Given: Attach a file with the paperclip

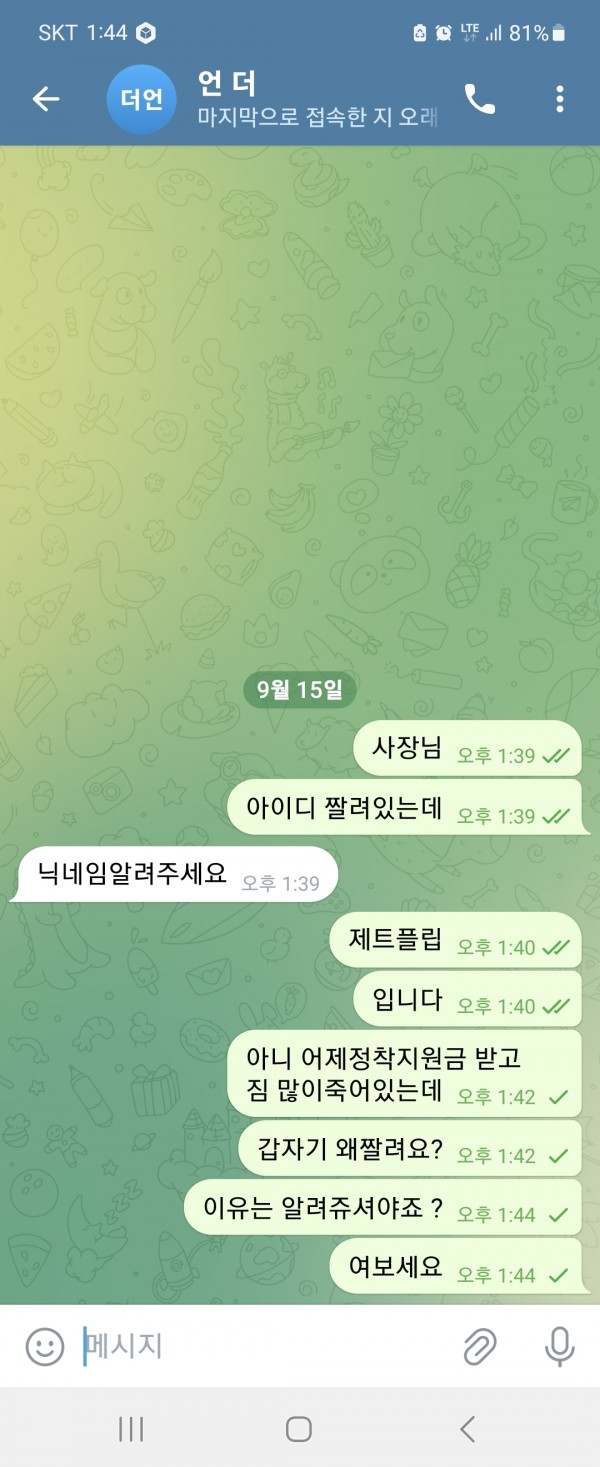Looking at the screenshot, I should 480,1347.
